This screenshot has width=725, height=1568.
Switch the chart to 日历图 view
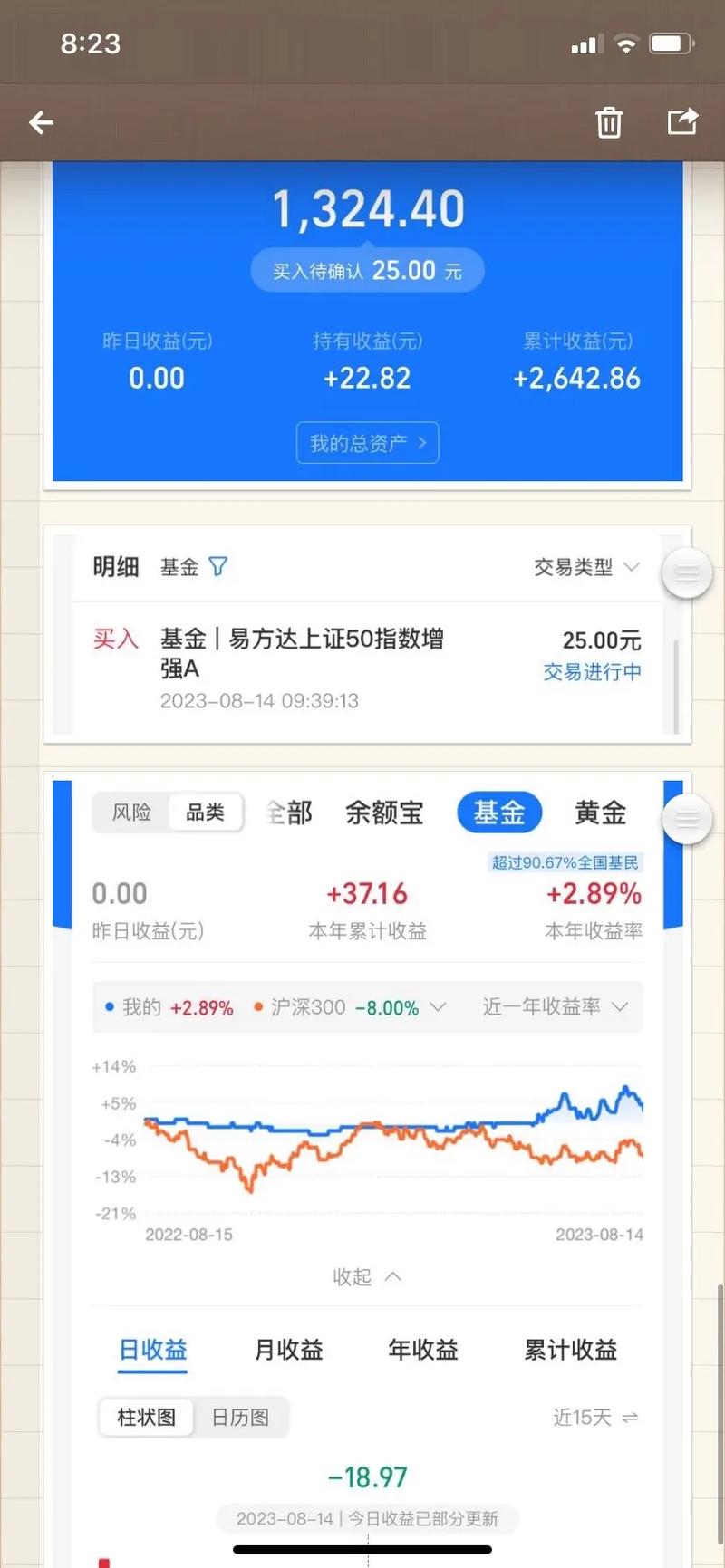click(x=241, y=1418)
